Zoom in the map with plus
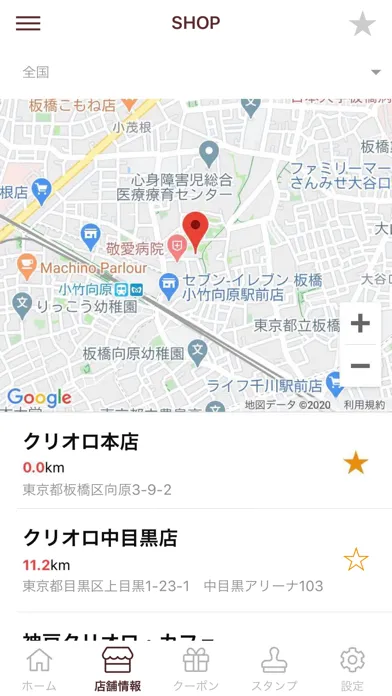Image resolution: width=392 pixels, height=696 pixels. coord(360,324)
